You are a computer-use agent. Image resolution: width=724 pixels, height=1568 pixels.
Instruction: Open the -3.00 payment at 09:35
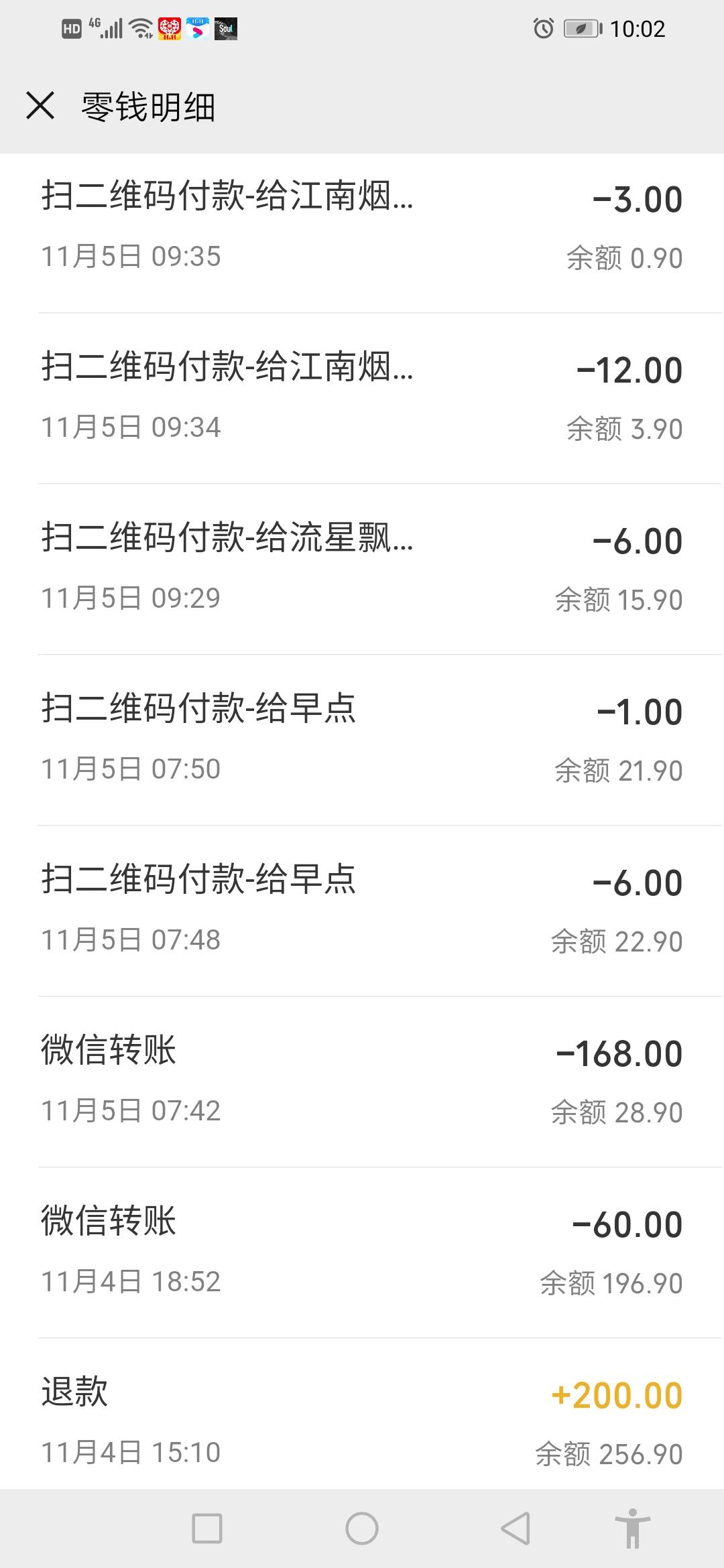pyautogui.click(x=362, y=228)
